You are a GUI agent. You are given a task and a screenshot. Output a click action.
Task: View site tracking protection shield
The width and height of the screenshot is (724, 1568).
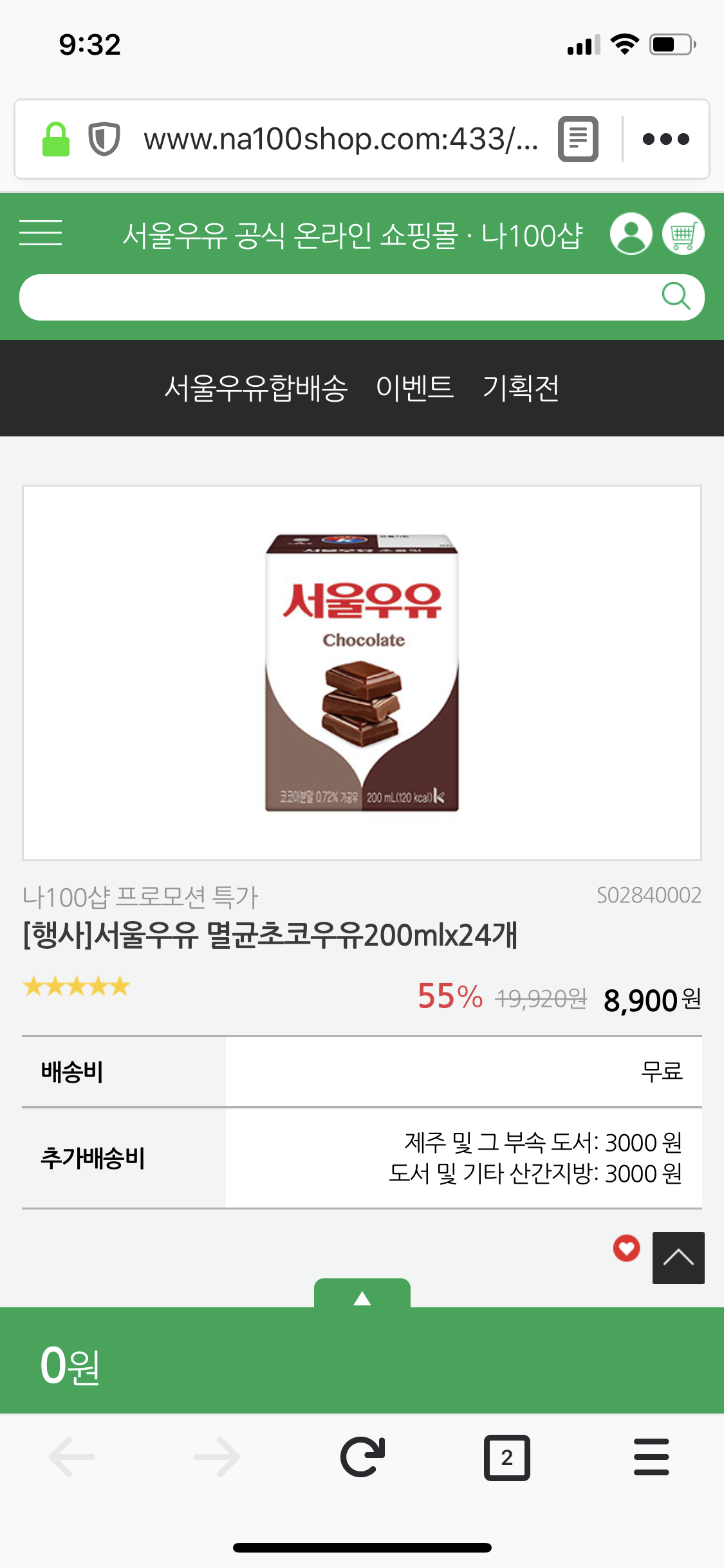point(104,139)
